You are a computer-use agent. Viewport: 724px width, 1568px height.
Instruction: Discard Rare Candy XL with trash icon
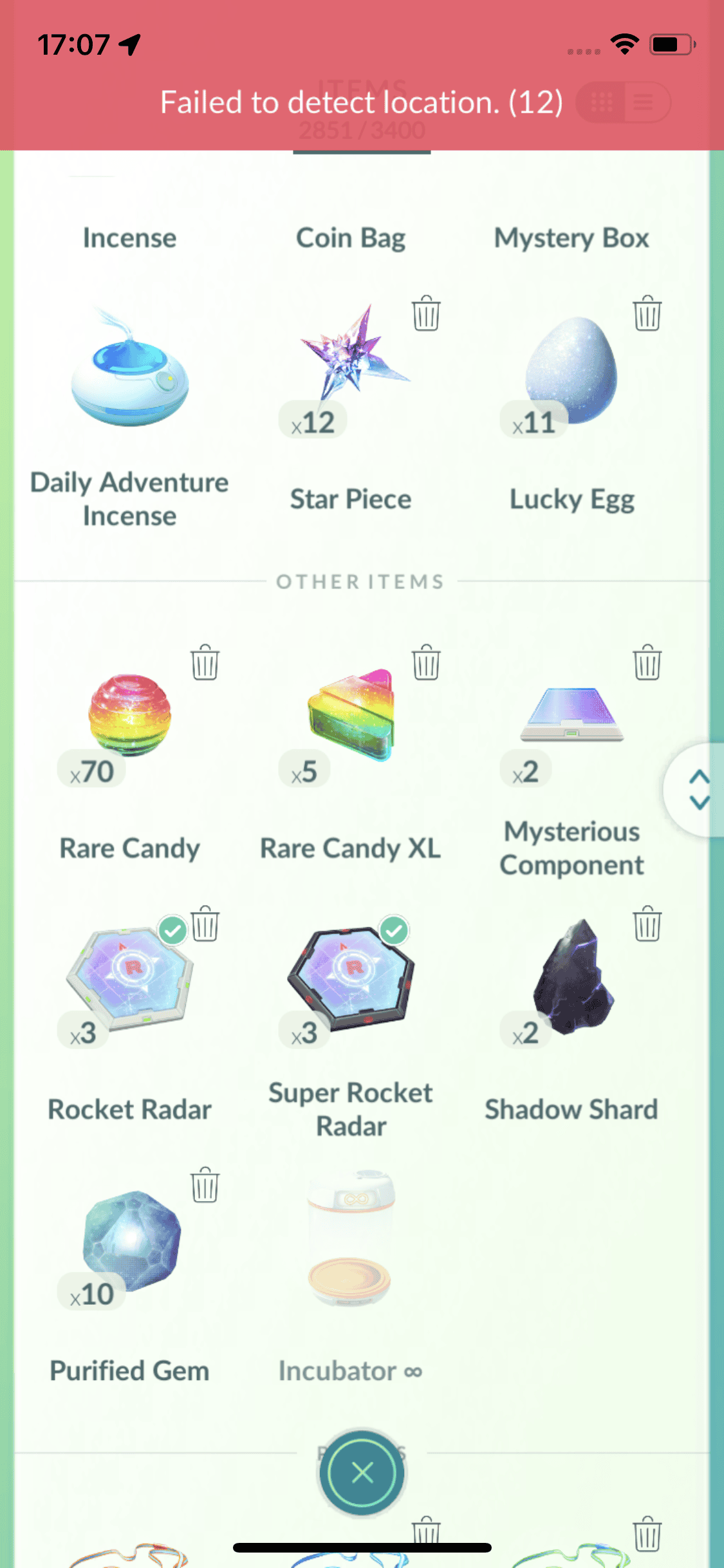426,662
